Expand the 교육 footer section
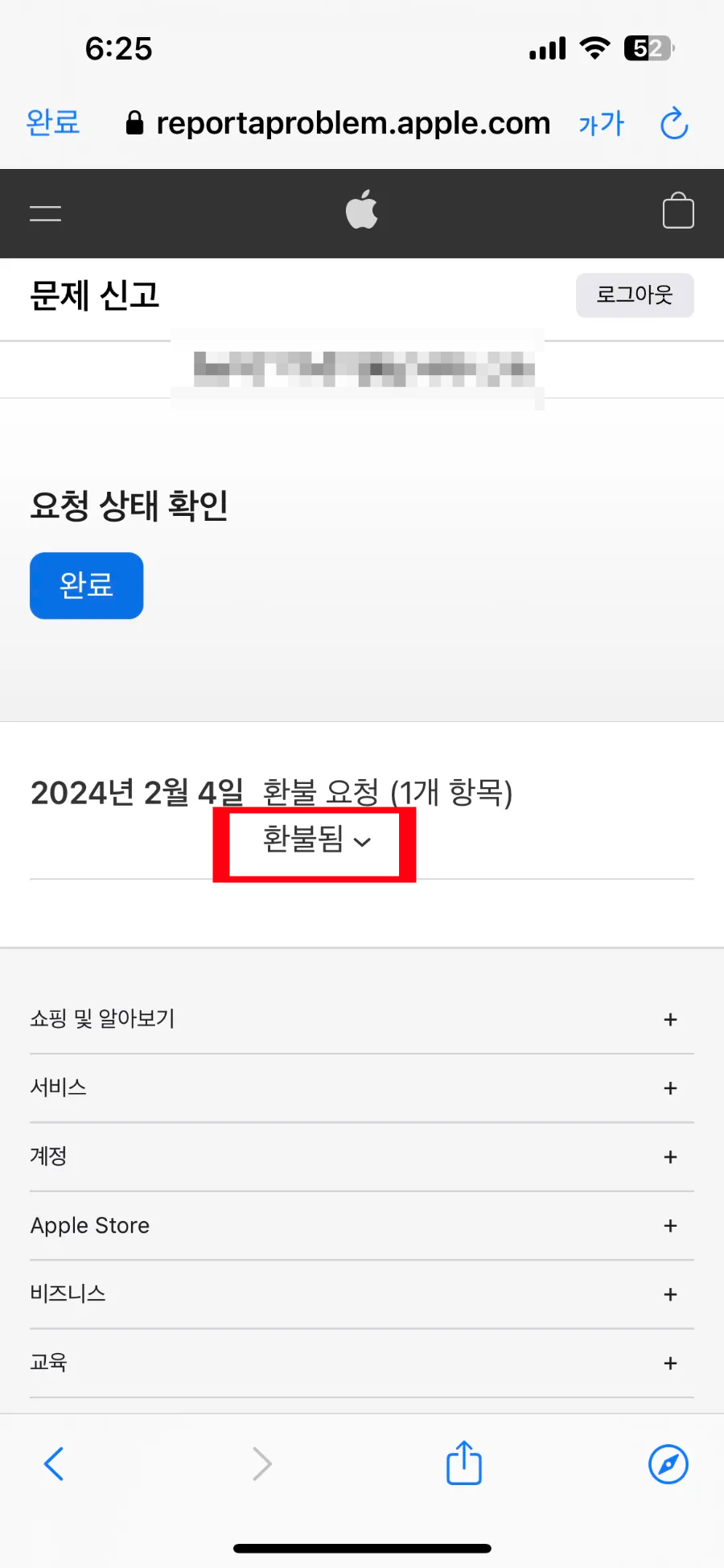 [362, 1363]
